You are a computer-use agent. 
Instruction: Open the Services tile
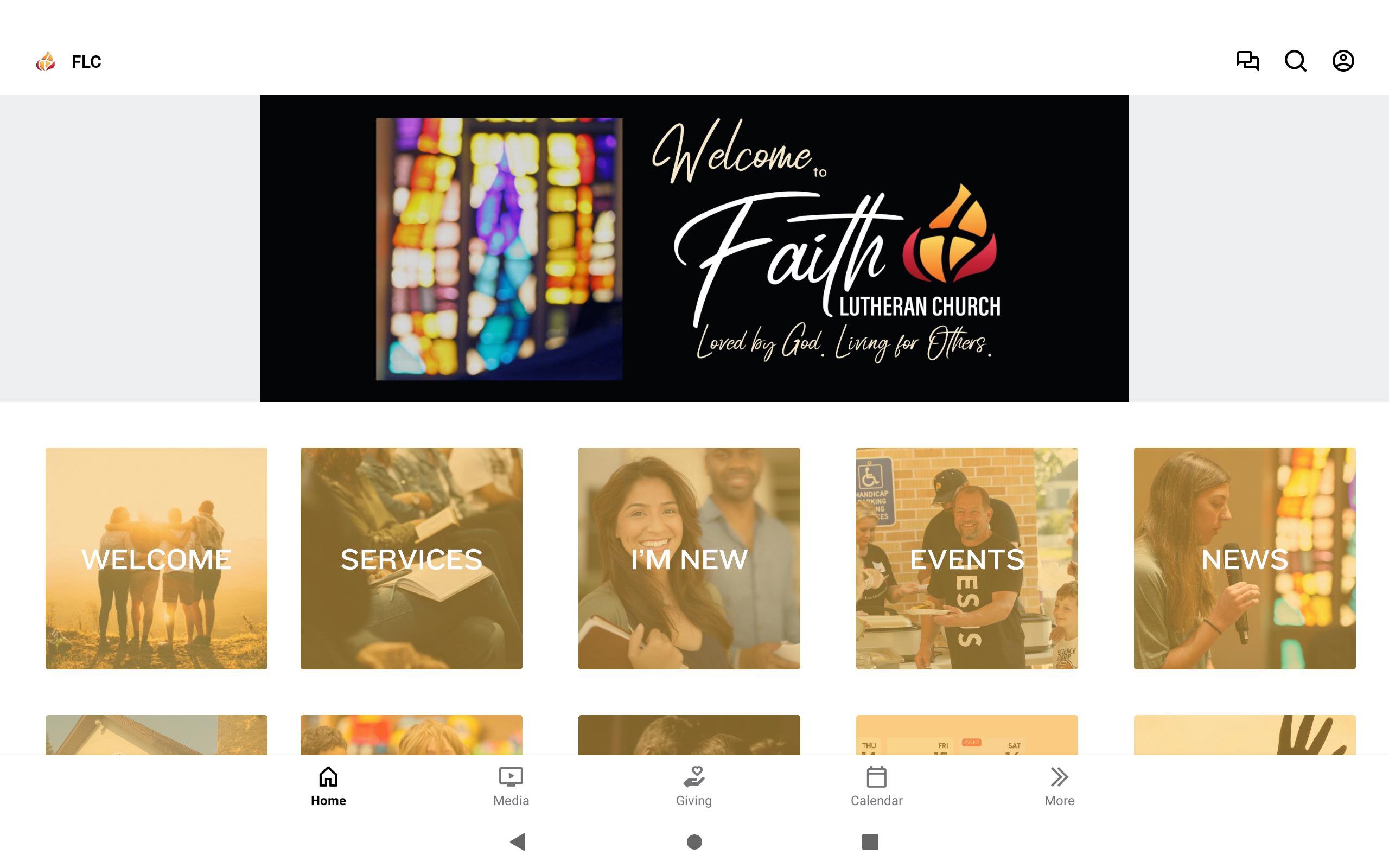tap(411, 558)
